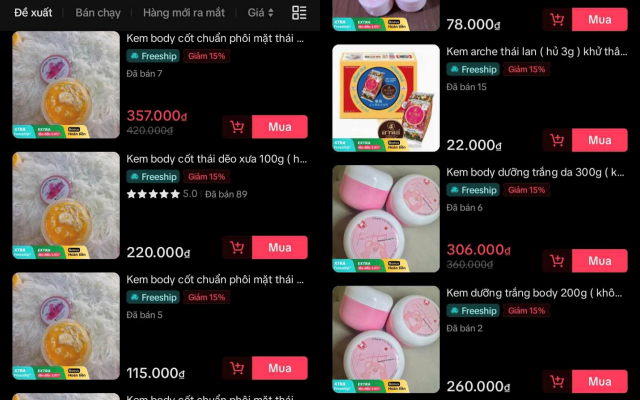The image size is (640, 400).
Task: Open the Hàng mới ra mắt tab
Action: (183, 13)
